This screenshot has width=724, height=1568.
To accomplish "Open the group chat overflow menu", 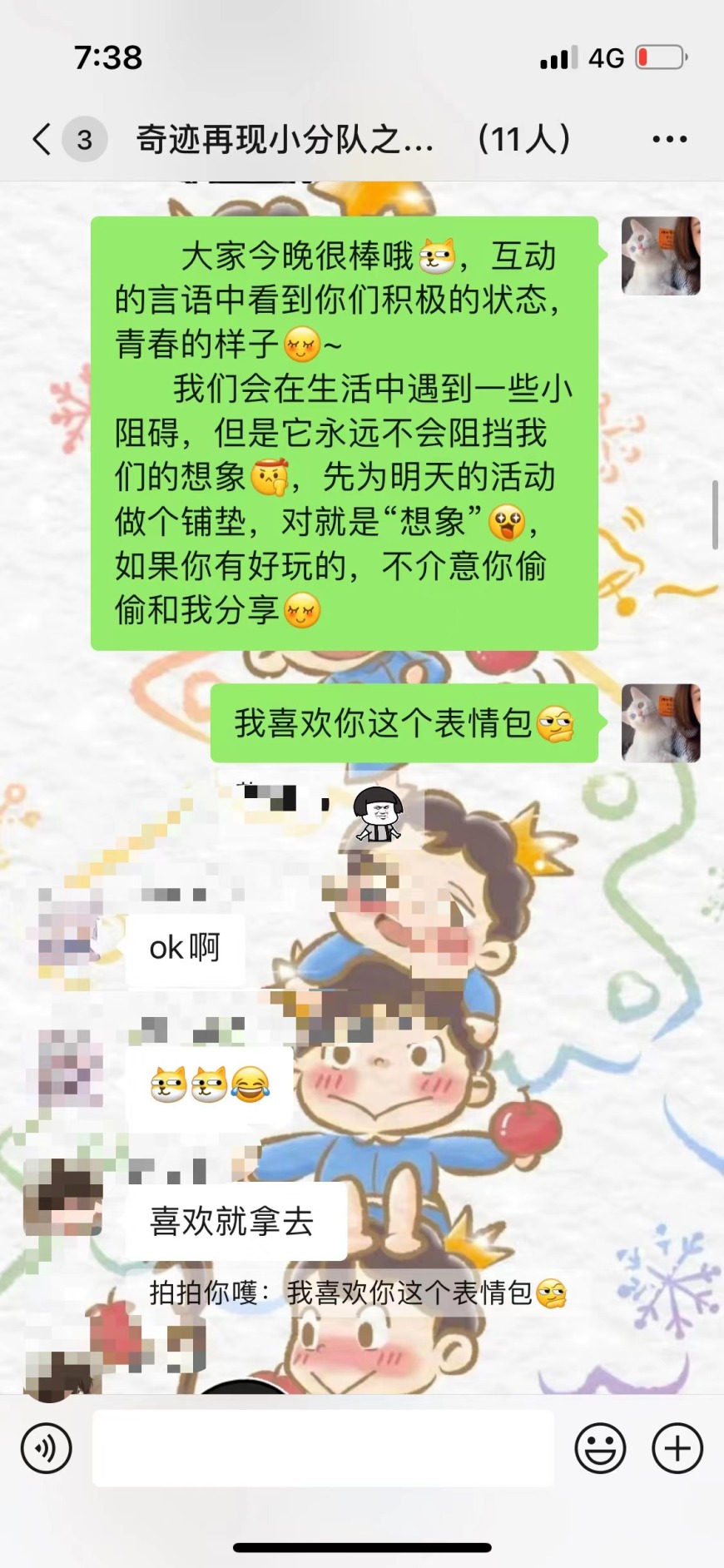I will click(669, 139).
